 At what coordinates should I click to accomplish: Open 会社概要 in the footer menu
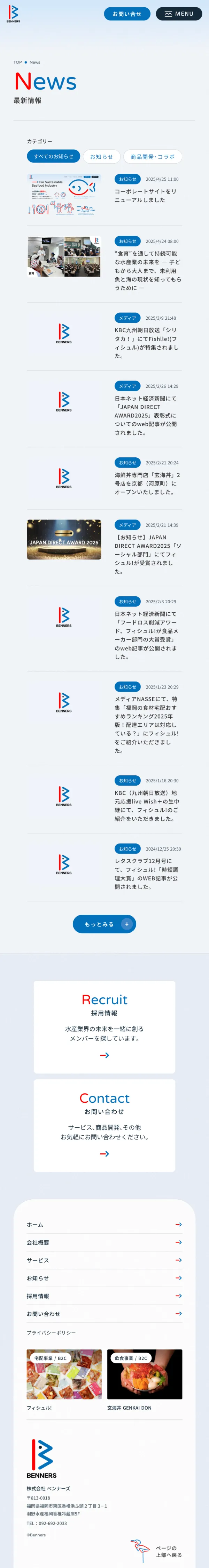(104, 1242)
